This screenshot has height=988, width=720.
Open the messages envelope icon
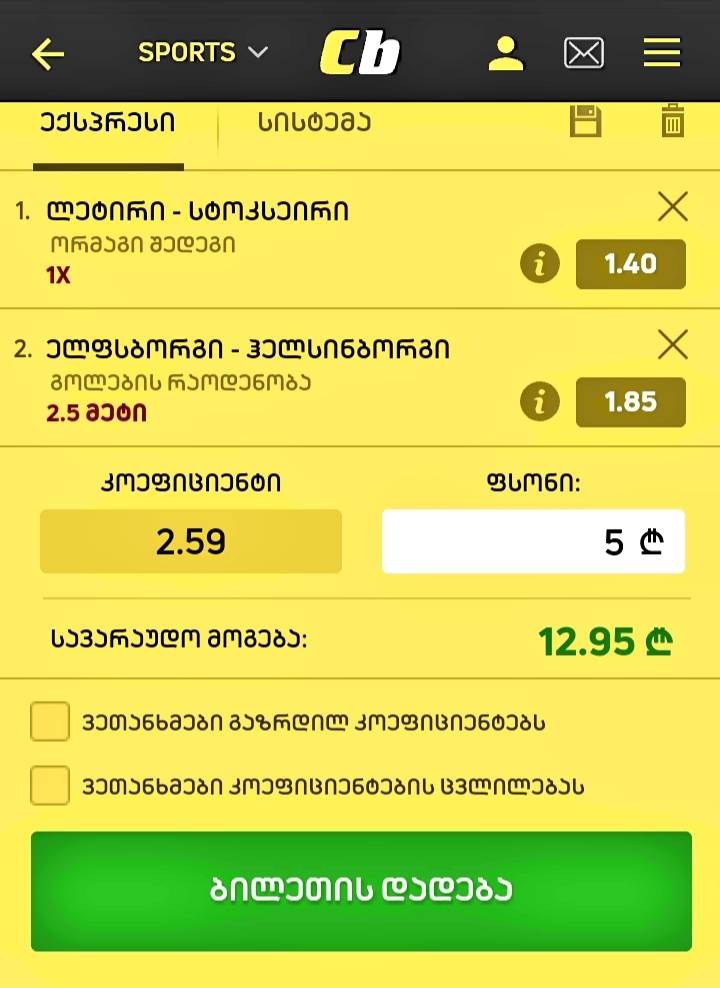click(584, 54)
